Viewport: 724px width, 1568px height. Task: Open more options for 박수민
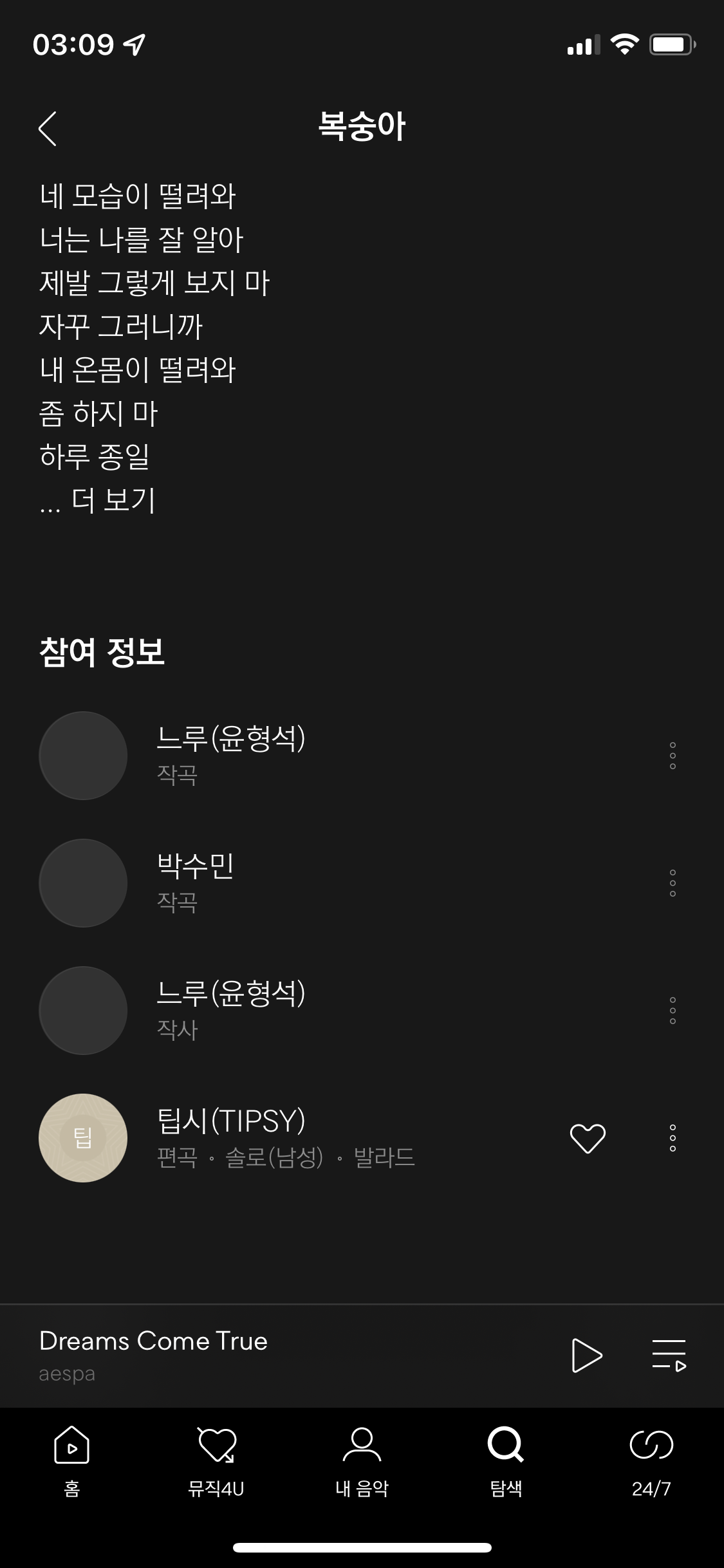[673, 883]
